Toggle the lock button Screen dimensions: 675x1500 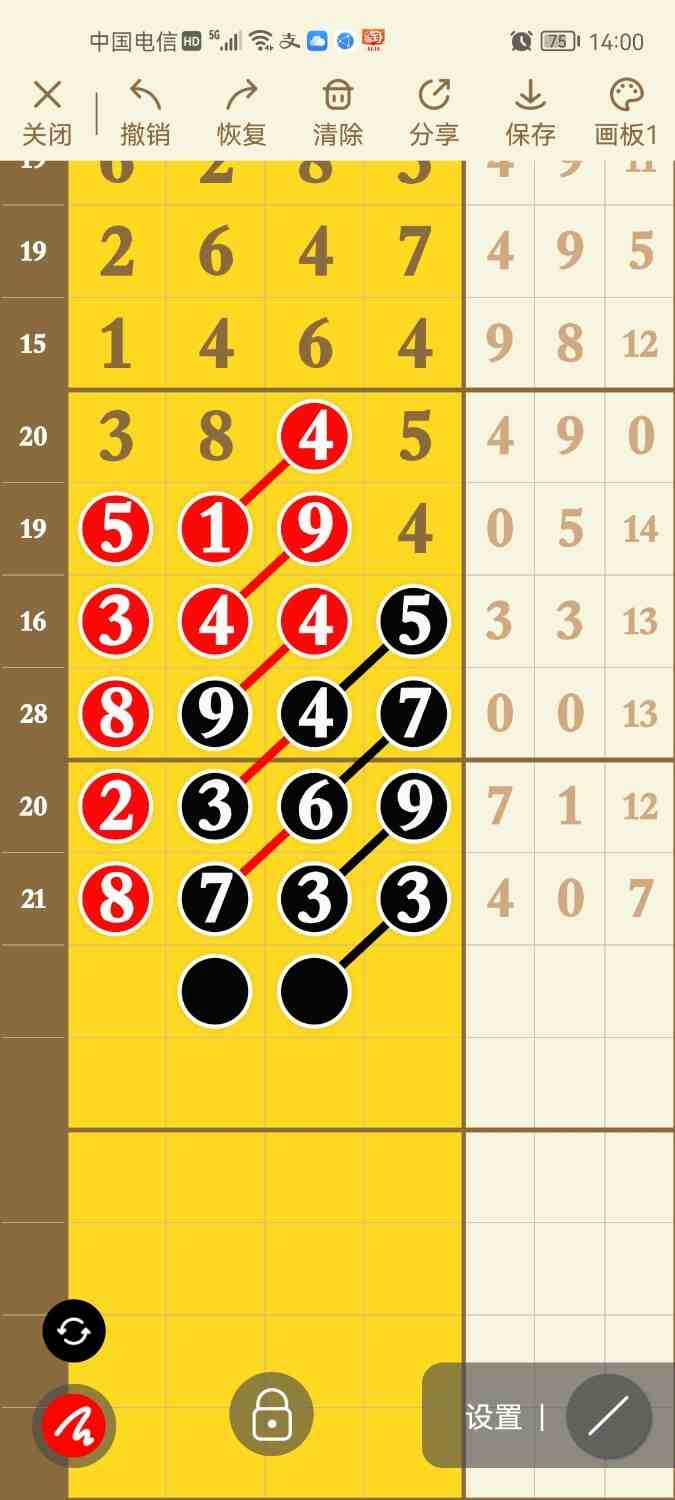pos(272,1414)
